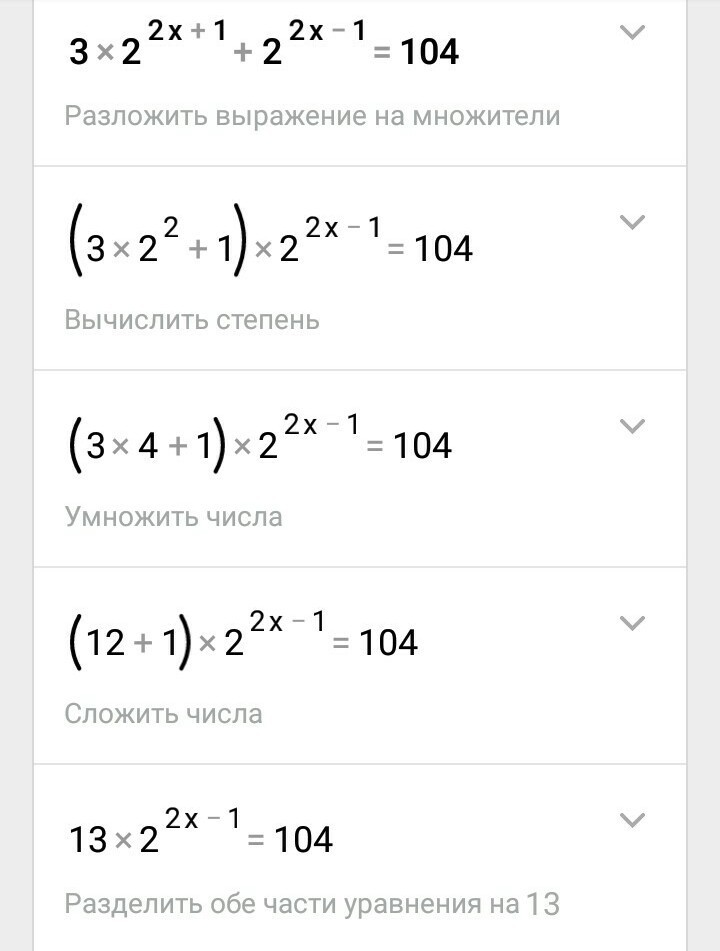Expand the "Разложить выражение на множители" step
The width and height of the screenshot is (720, 951).
coord(632,33)
